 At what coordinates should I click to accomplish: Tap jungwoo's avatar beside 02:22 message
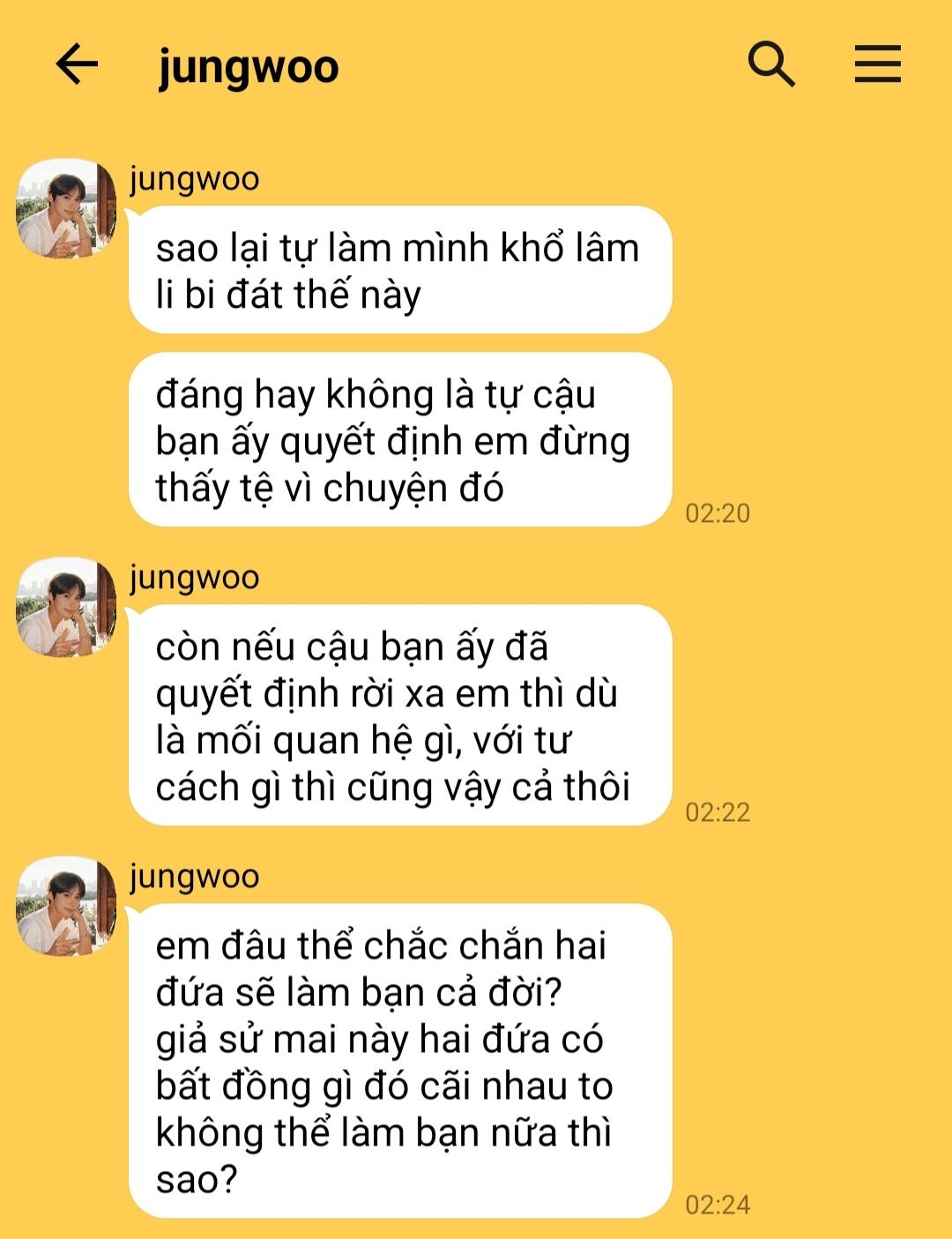point(66,607)
